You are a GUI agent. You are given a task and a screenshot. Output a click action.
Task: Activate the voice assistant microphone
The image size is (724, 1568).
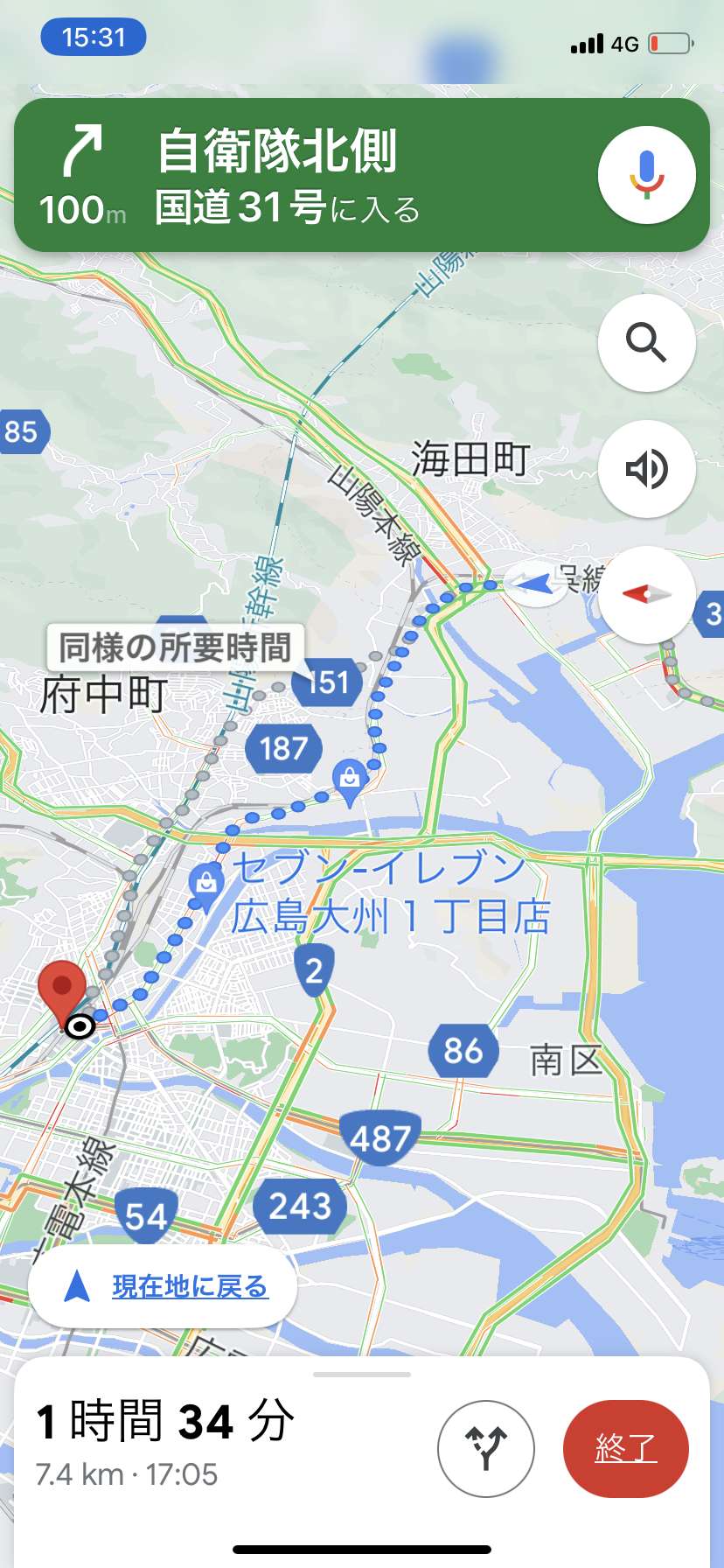pos(646,175)
